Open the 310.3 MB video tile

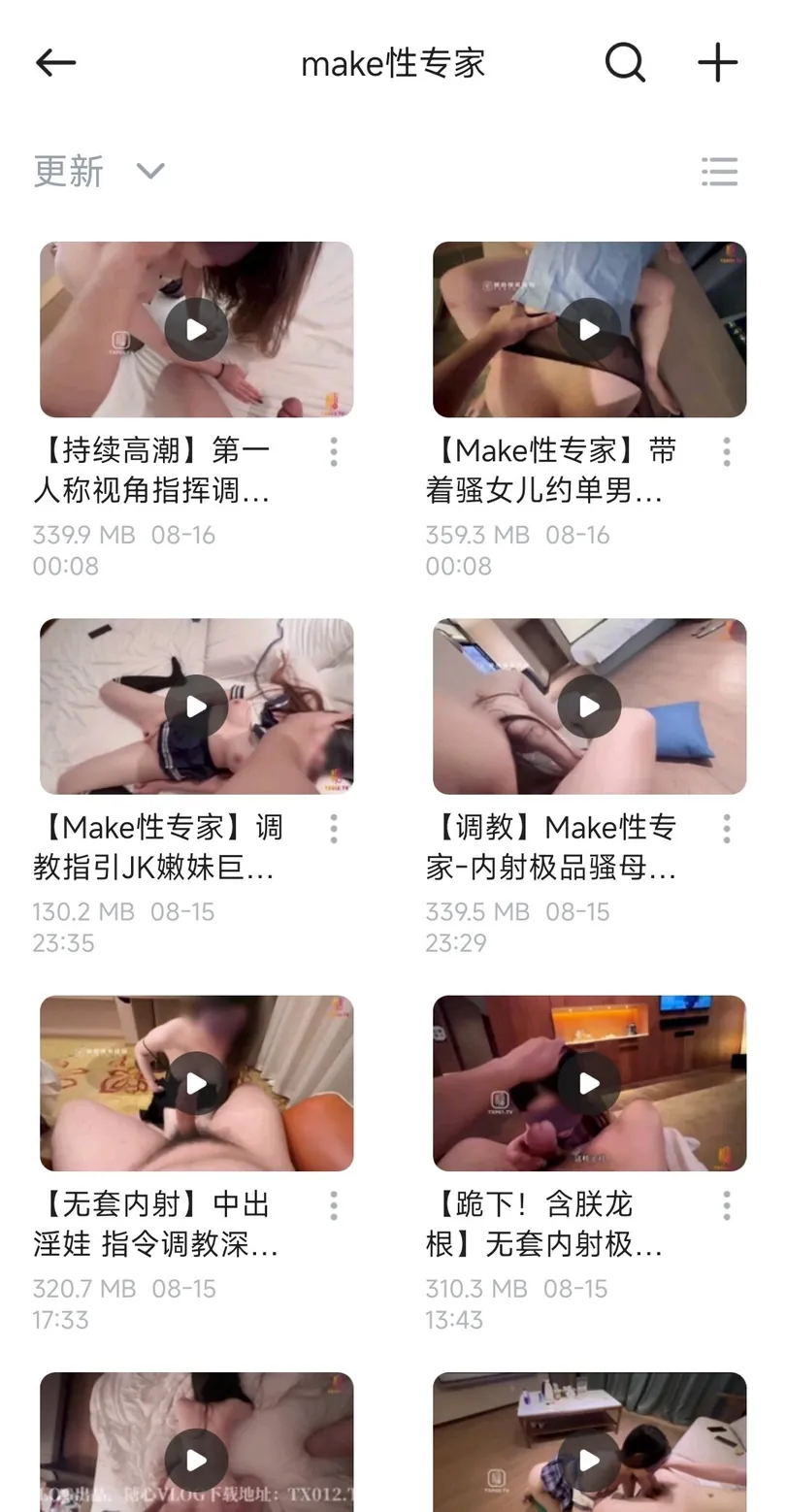point(589,1083)
